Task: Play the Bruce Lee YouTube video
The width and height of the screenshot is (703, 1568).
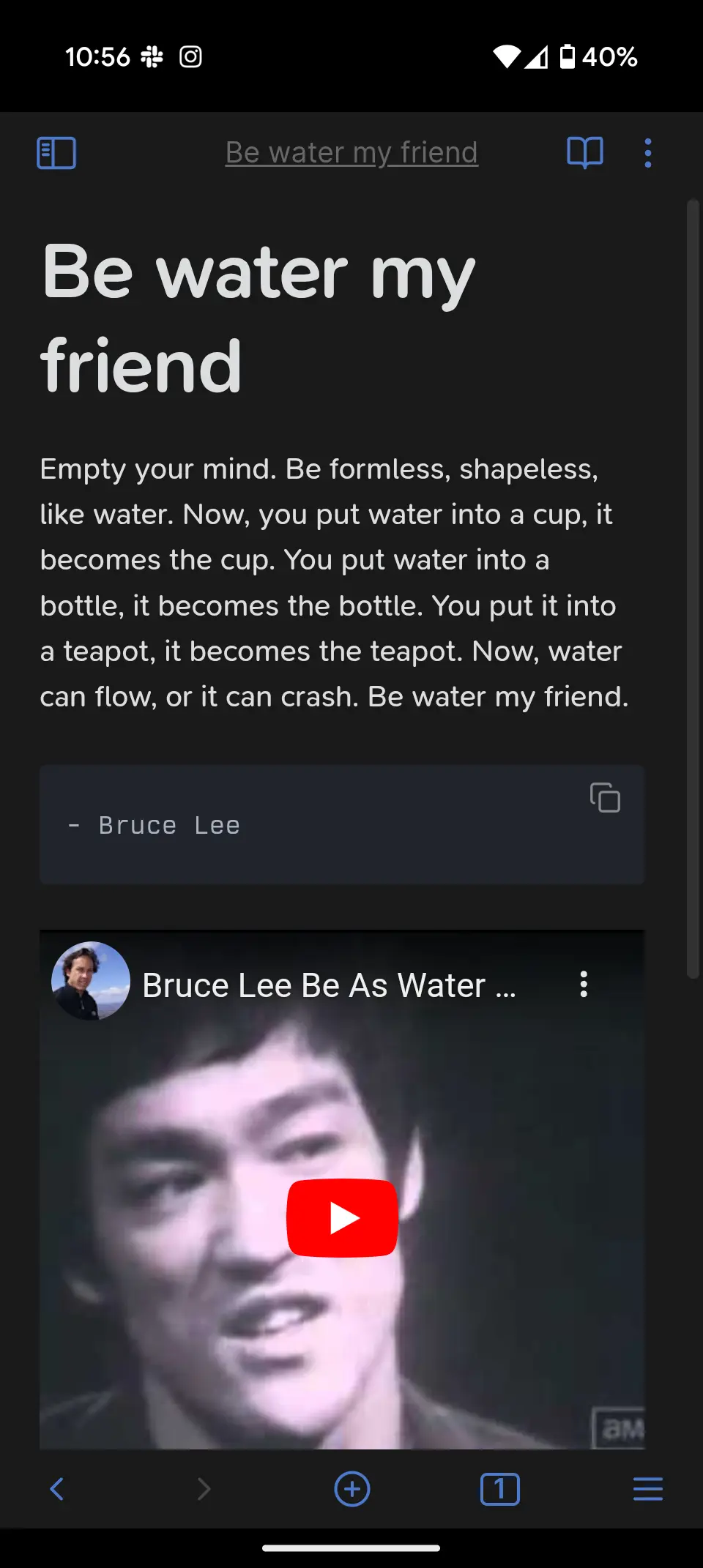Action: tap(342, 1217)
